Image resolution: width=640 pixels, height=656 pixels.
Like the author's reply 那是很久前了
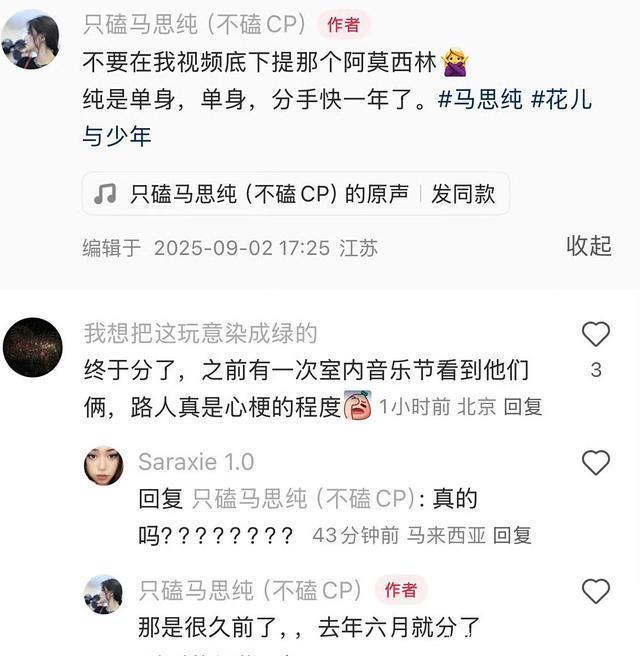tap(595, 591)
